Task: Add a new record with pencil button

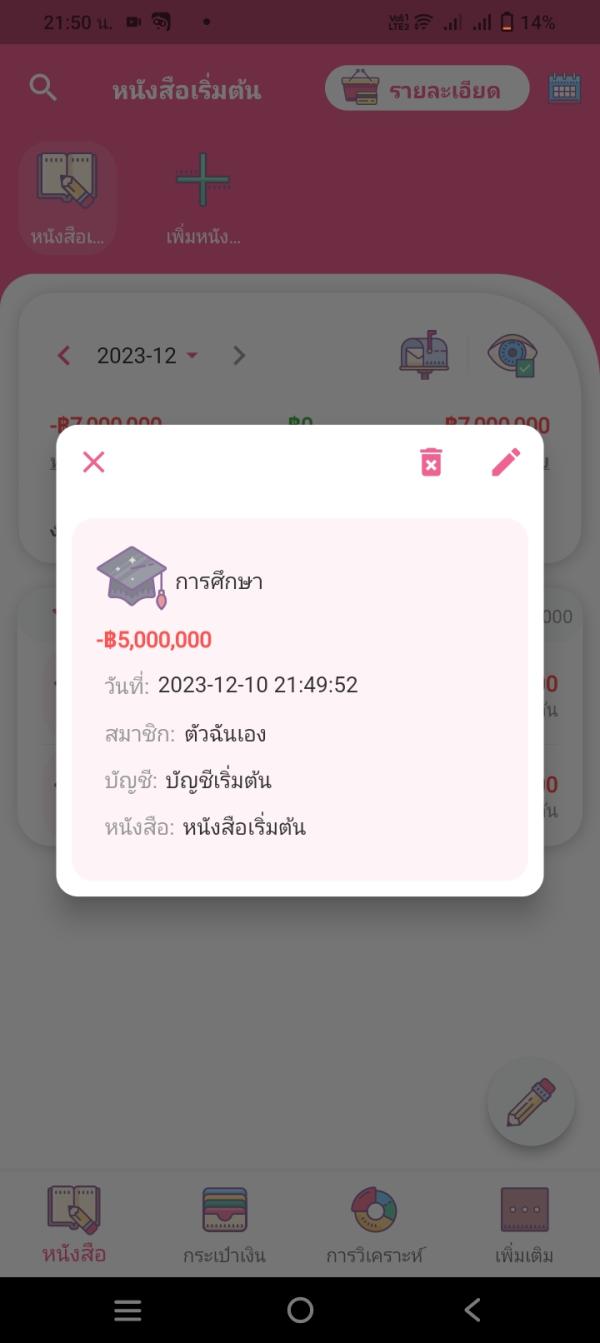Action: [531, 1102]
